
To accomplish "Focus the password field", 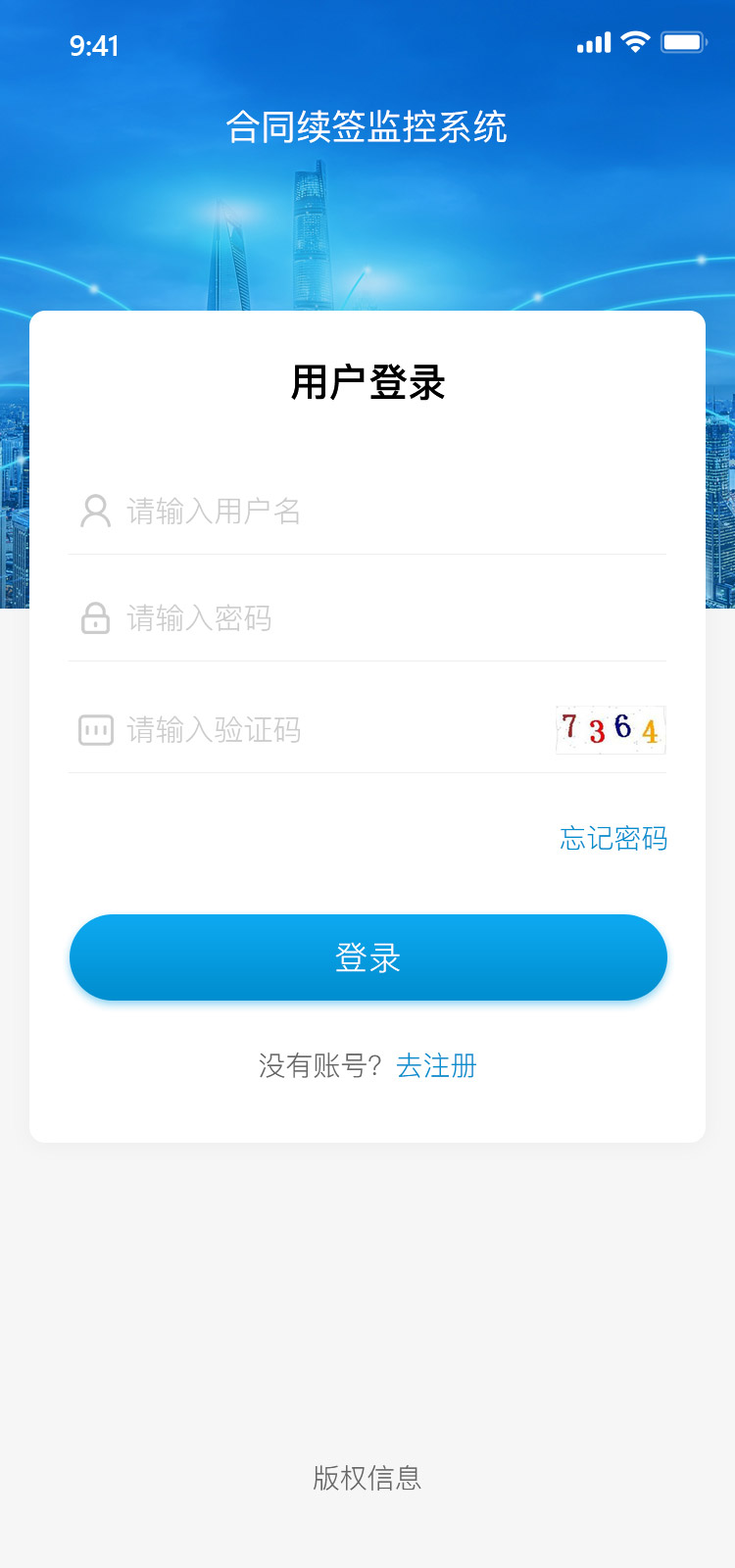I will click(x=367, y=618).
